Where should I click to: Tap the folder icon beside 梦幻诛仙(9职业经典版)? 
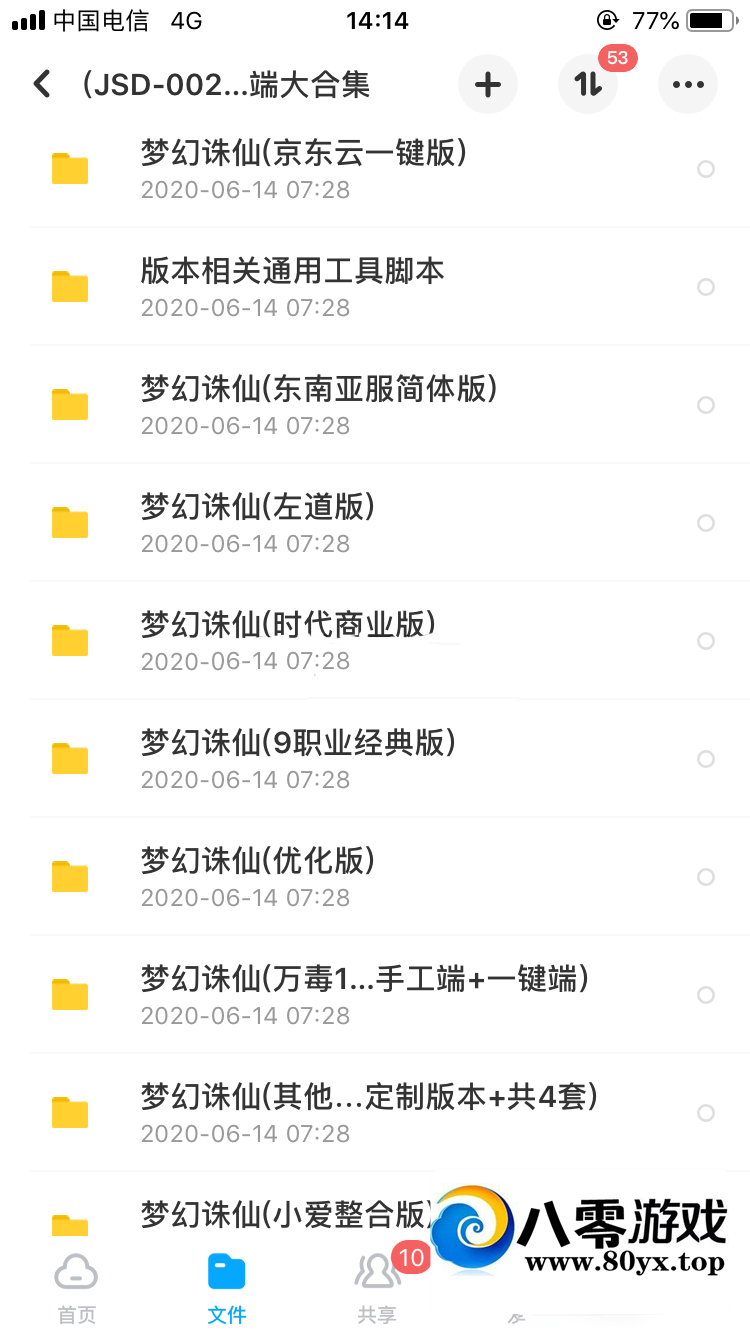(70, 759)
